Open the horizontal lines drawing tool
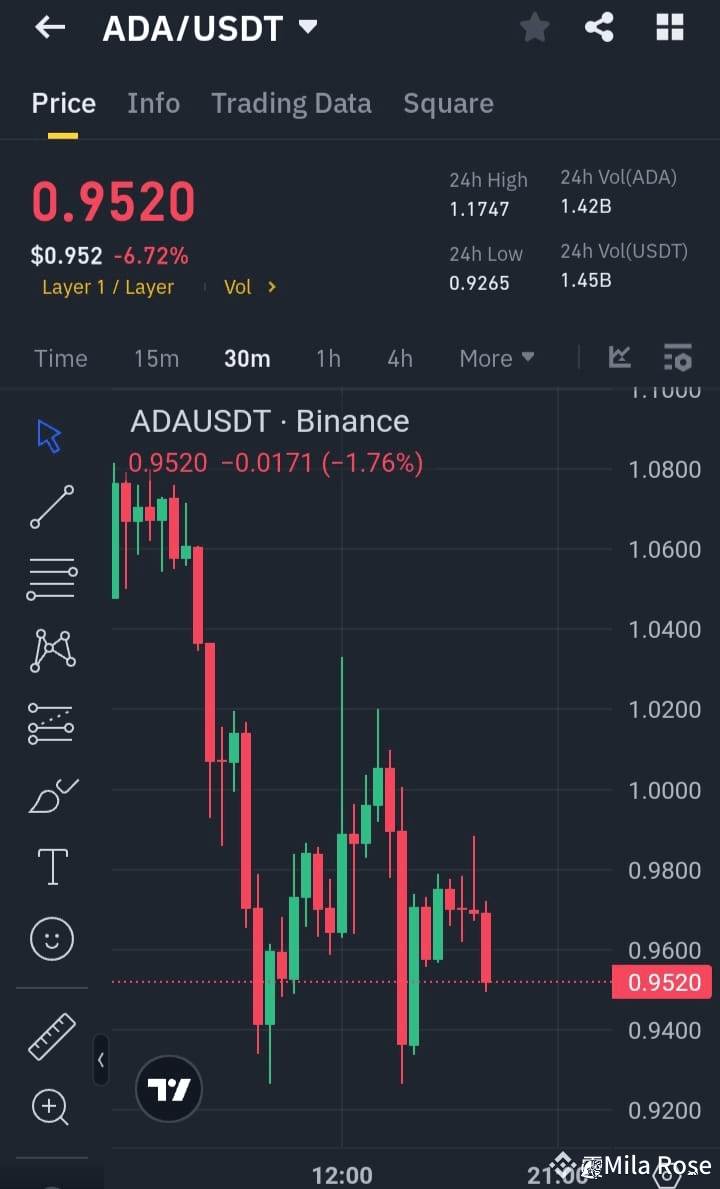Viewport: 720px width, 1189px height. click(50, 578)
